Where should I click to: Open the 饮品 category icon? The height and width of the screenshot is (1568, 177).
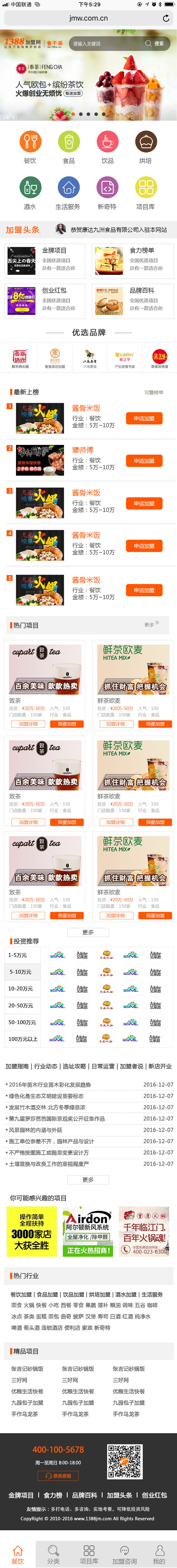click(x=107, y=146)
